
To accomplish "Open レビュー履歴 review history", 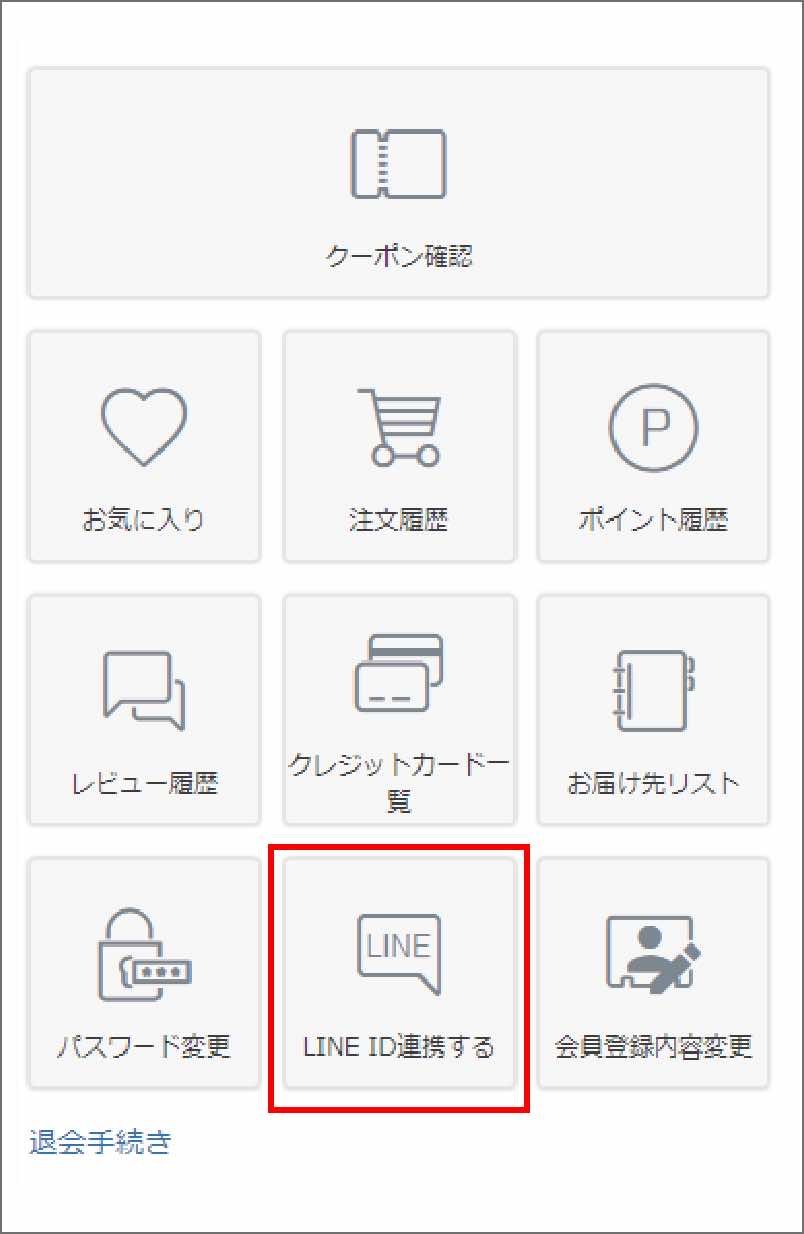I will point(144,710).
